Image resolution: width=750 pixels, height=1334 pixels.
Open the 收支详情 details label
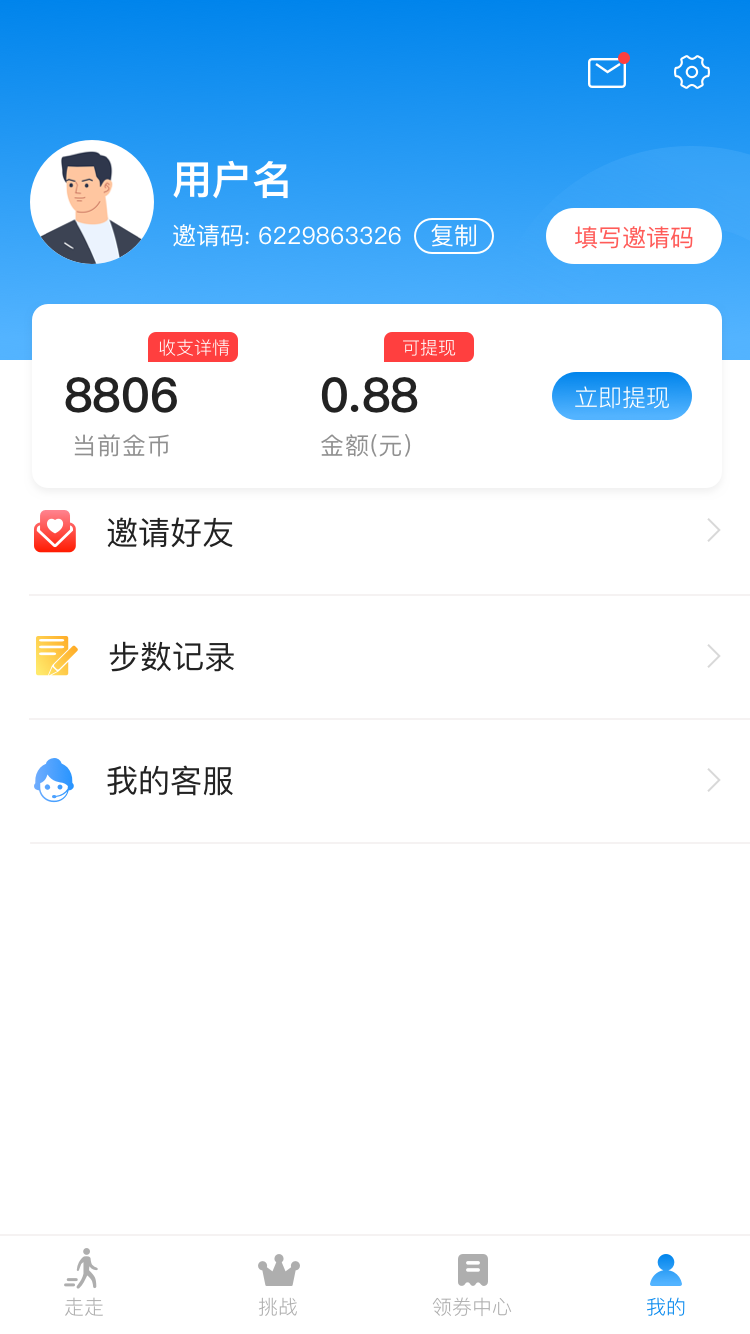click(193, 347)
